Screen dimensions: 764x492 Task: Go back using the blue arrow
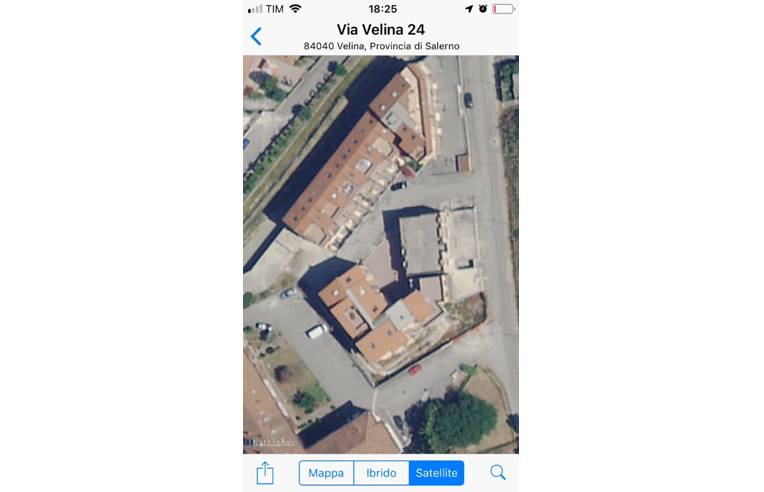(256, 37)
